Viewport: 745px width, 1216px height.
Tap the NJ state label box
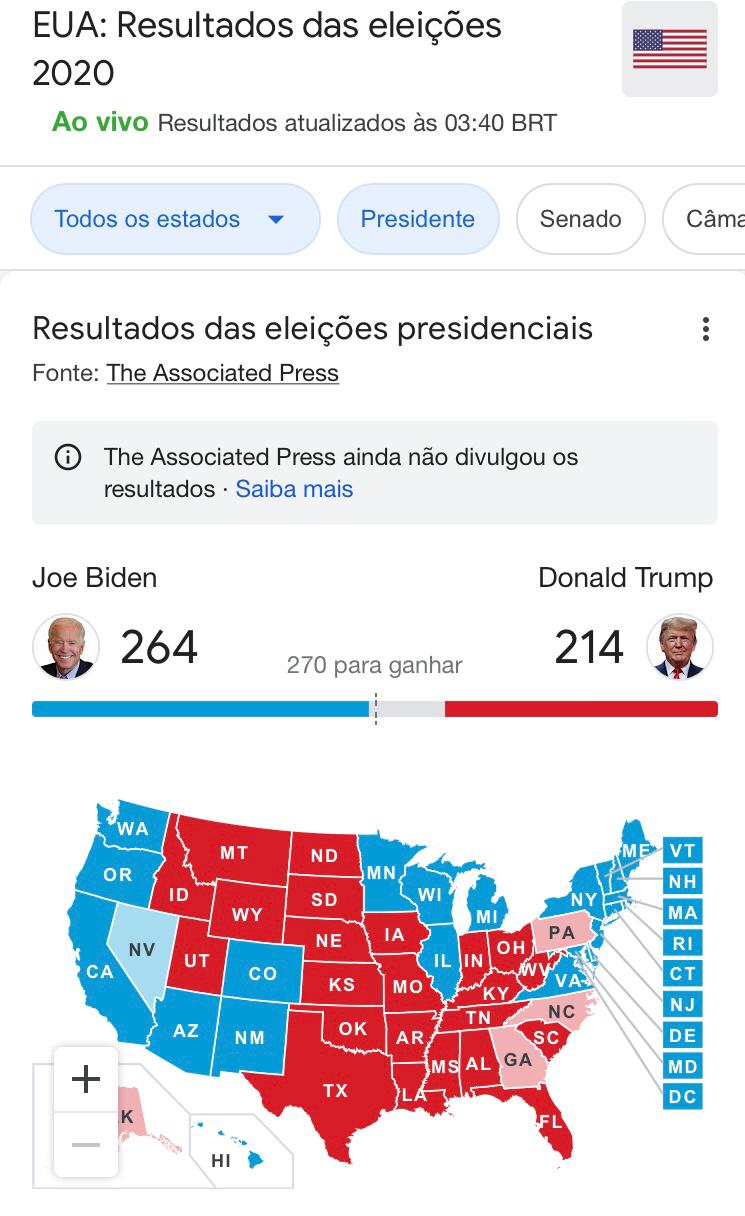(x=682, y=1004)
